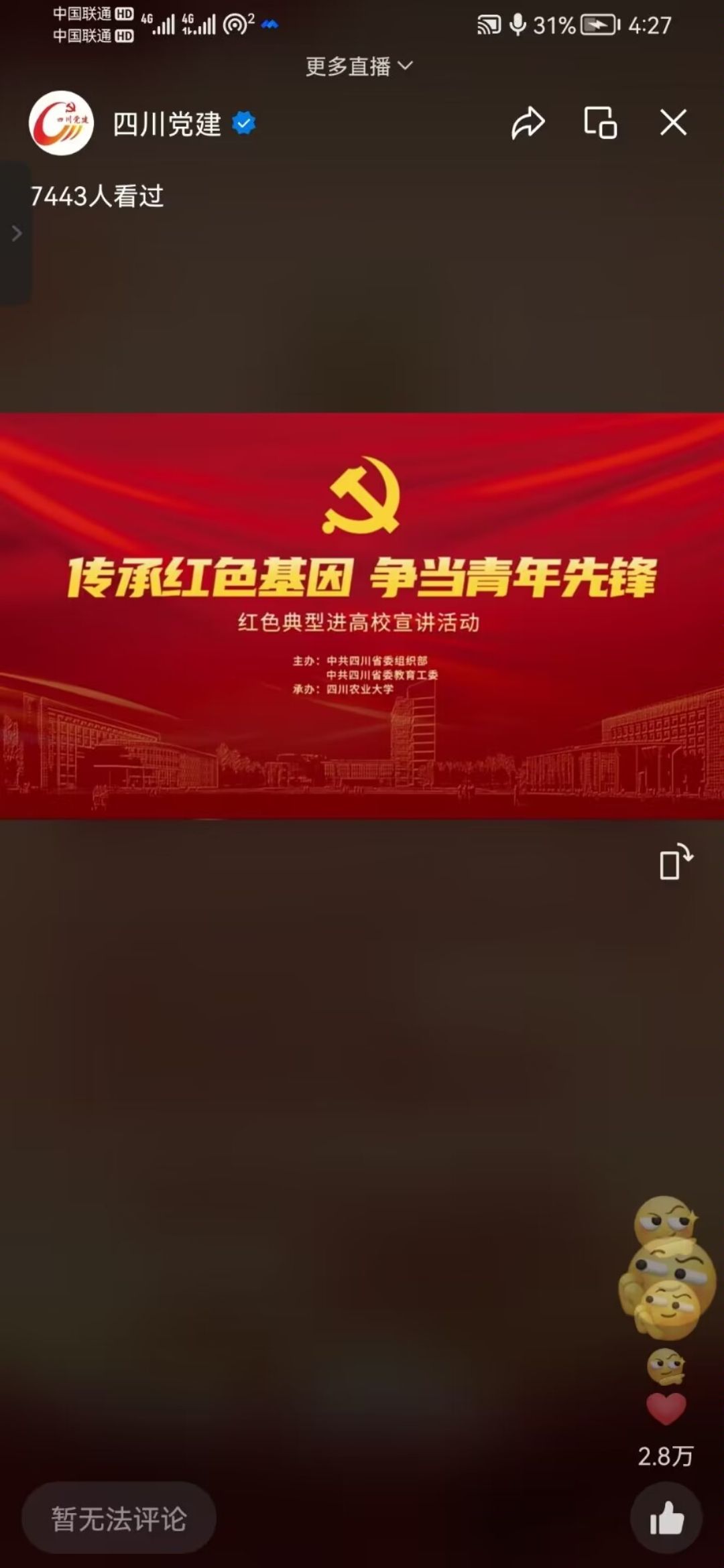Tap the livestream video banner
The image size is (724, 1568).
(362, 615)
